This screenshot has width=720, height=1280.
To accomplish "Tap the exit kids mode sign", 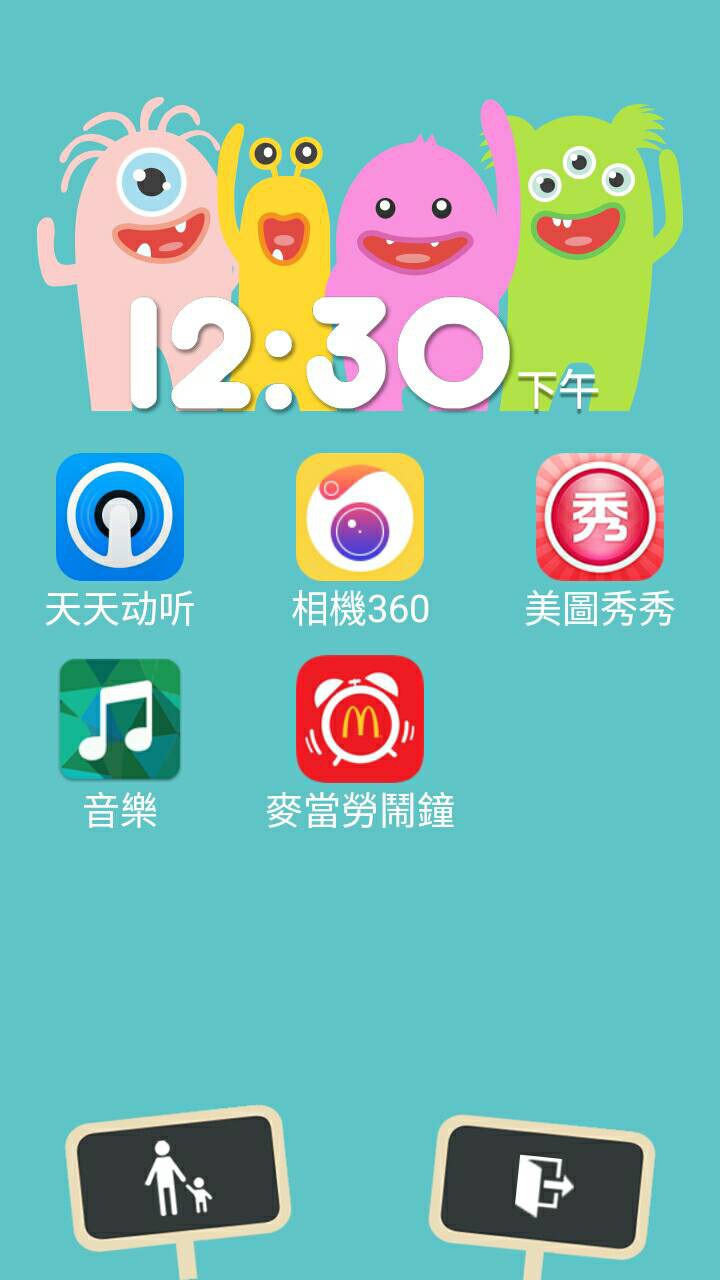I will 542,1186.
